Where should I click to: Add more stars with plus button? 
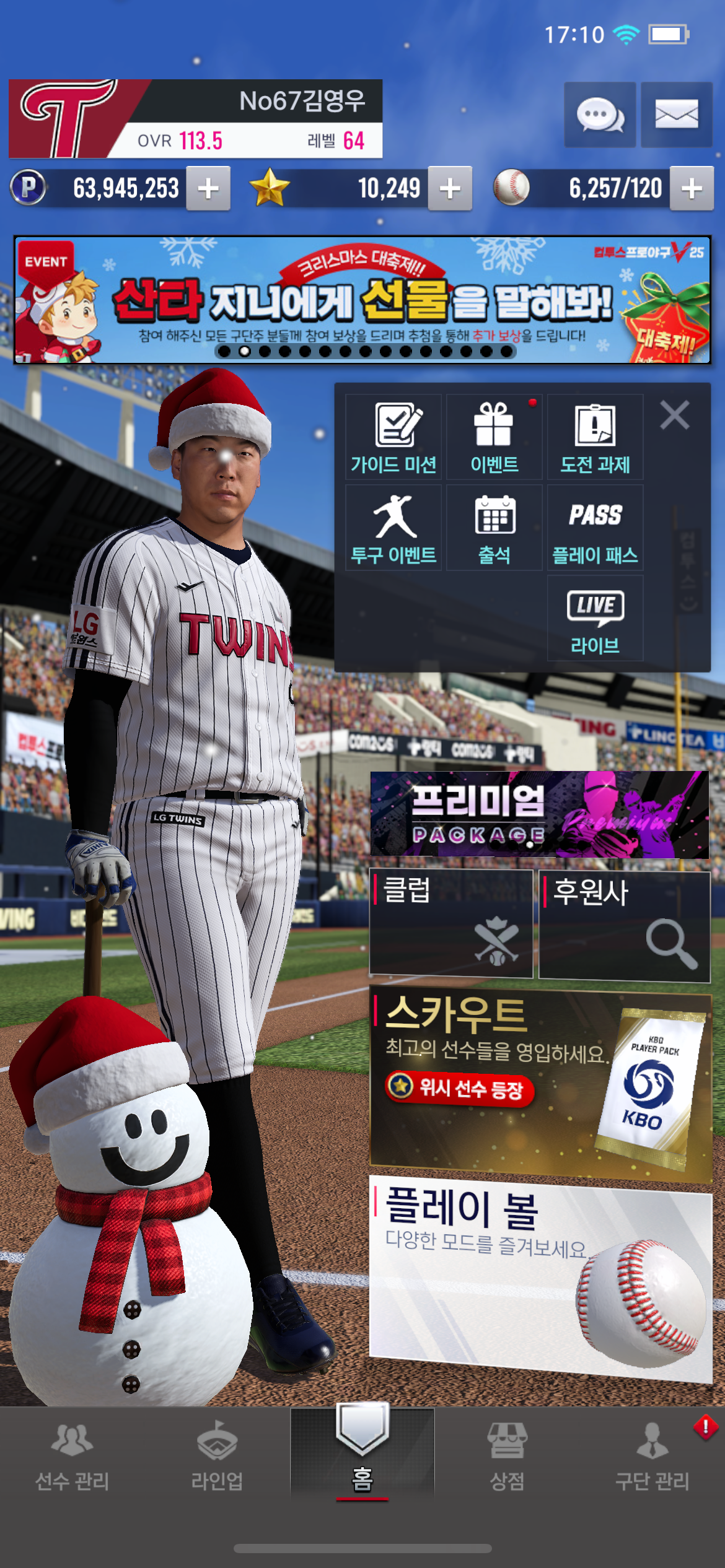pos(450,188)
